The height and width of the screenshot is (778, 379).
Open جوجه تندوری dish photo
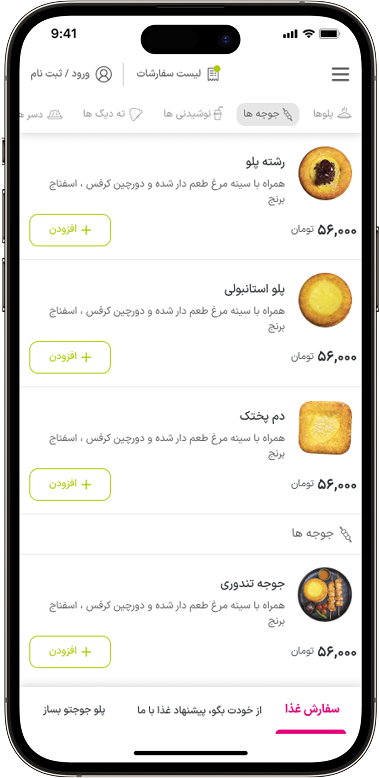tap(325, 594)
